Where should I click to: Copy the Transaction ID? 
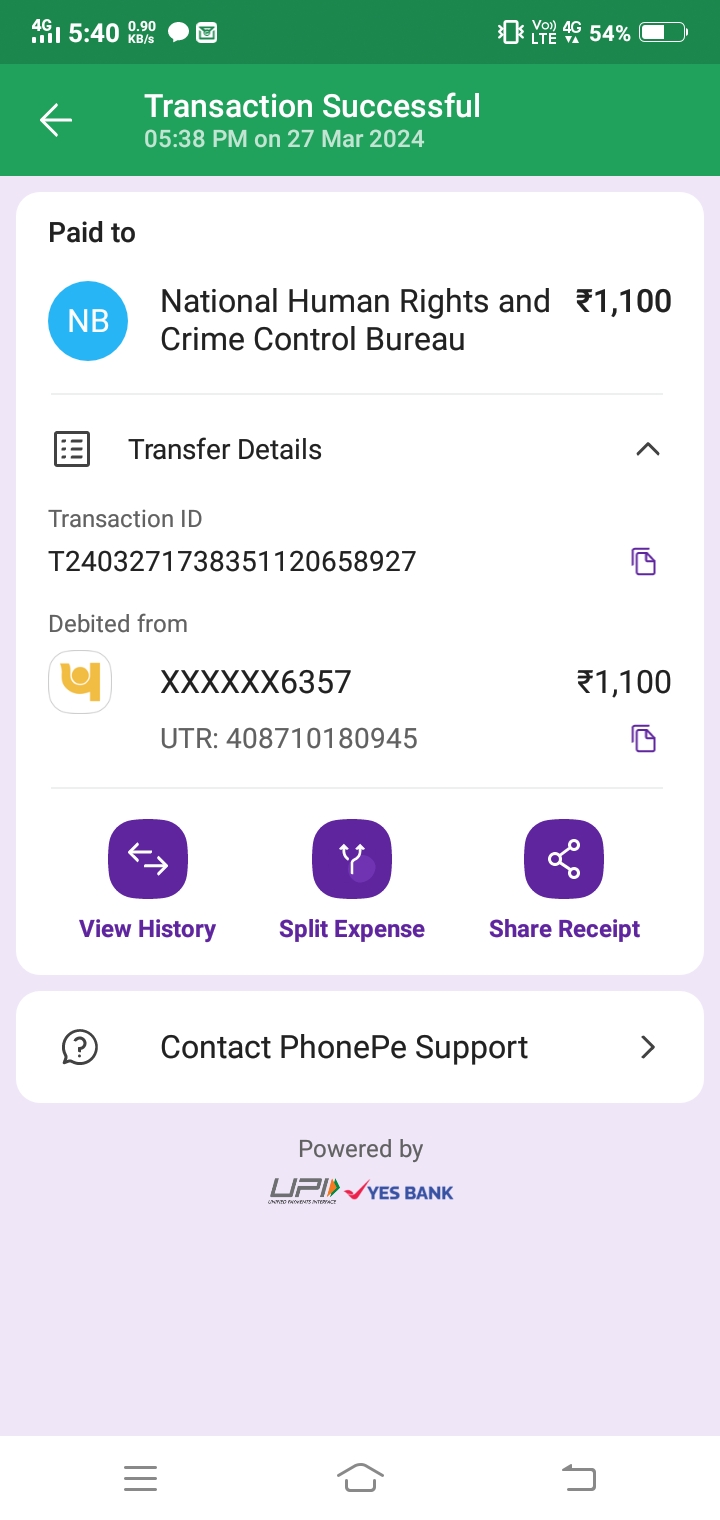click(643, 561)
